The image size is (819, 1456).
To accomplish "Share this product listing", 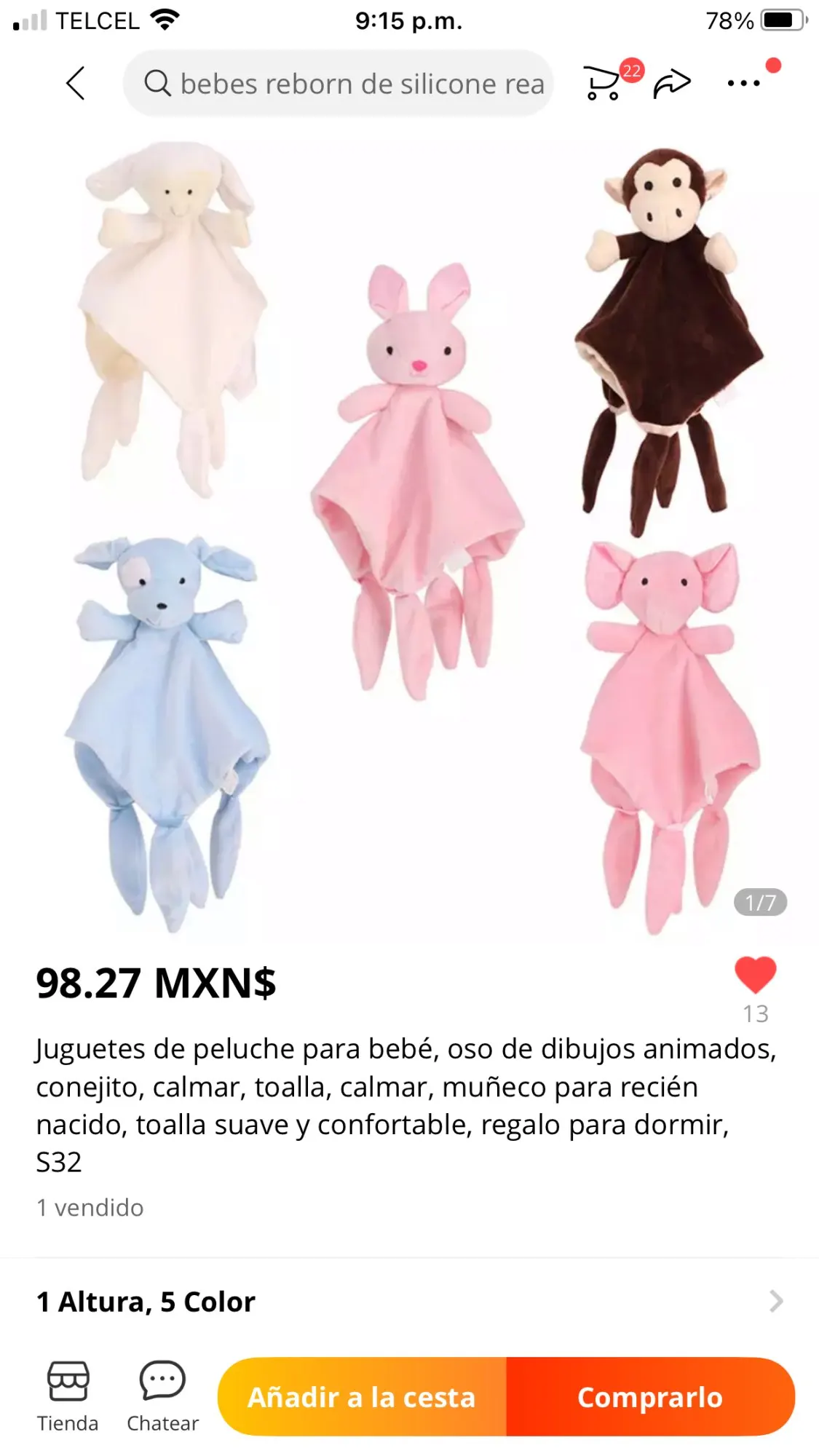I will 671,84.
